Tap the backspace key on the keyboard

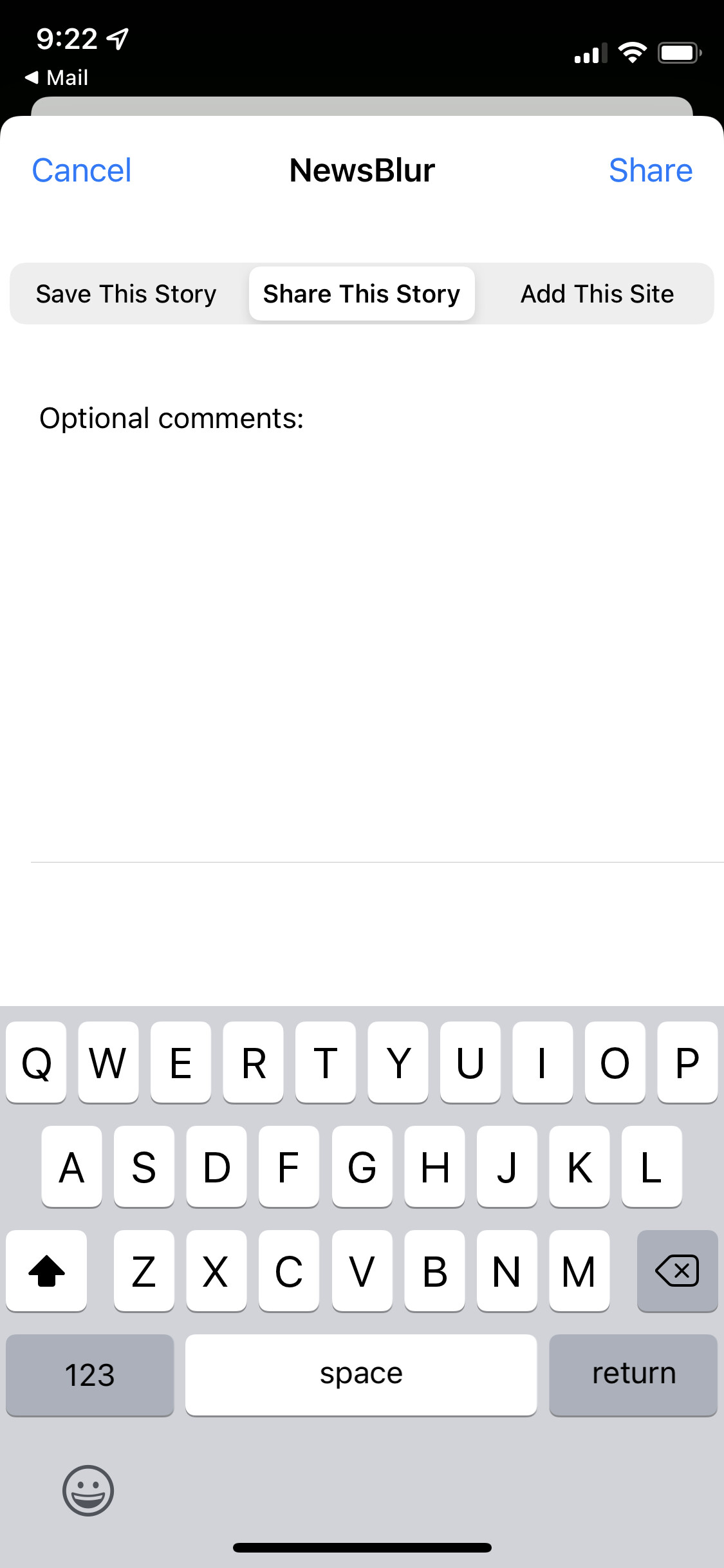(x=677, y=1271)
